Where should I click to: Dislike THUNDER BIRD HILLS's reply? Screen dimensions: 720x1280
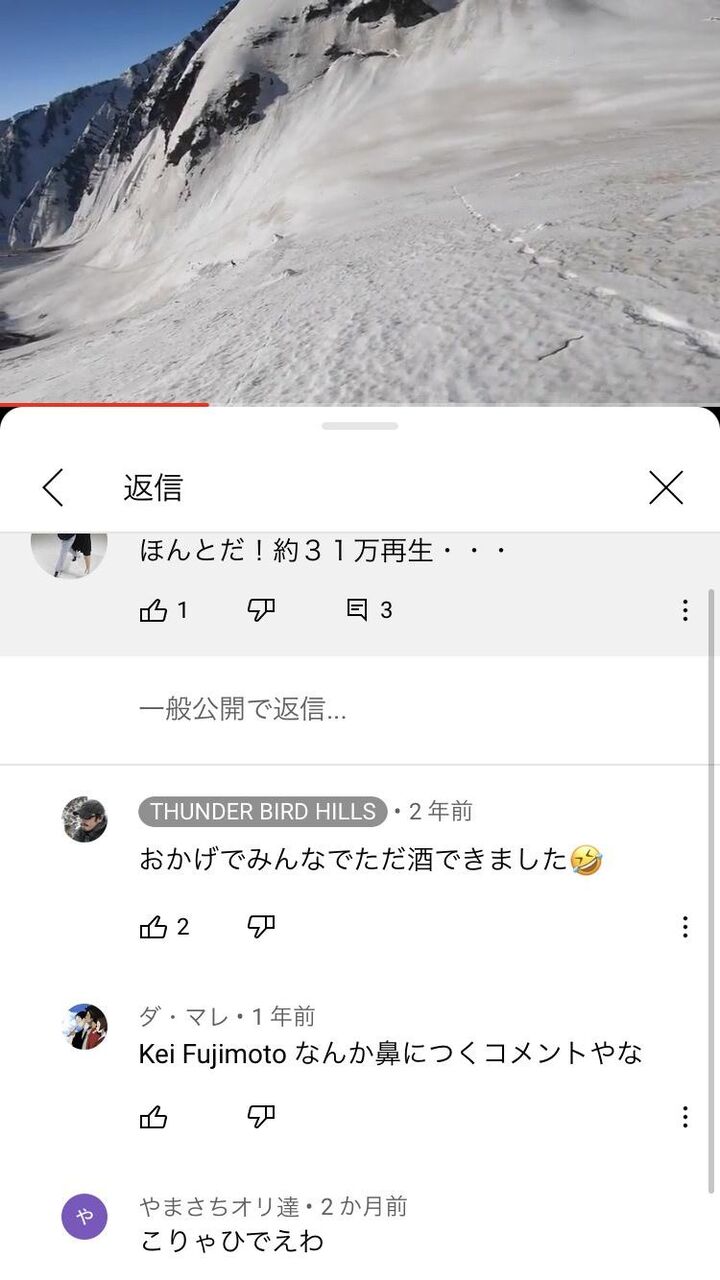[x=261, y=927]
